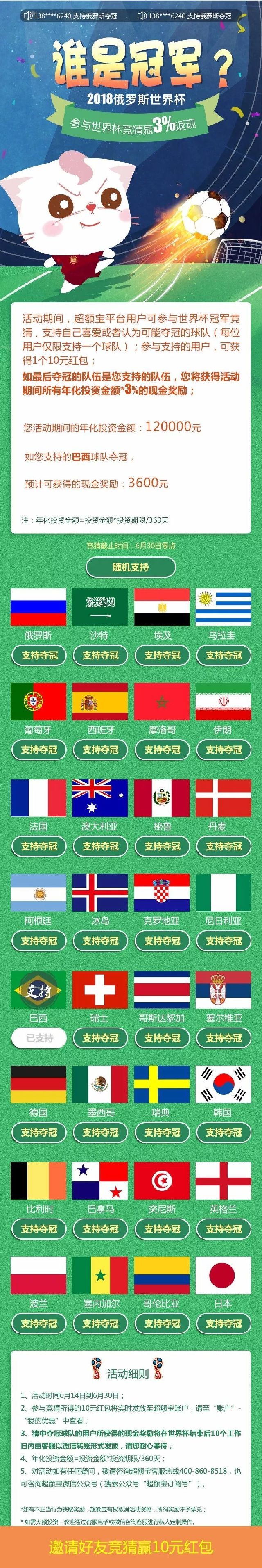This screenshot has width=262, height=1568.
Task: Support 克罗地亚 to win the championship
Action: coord(162,941)
